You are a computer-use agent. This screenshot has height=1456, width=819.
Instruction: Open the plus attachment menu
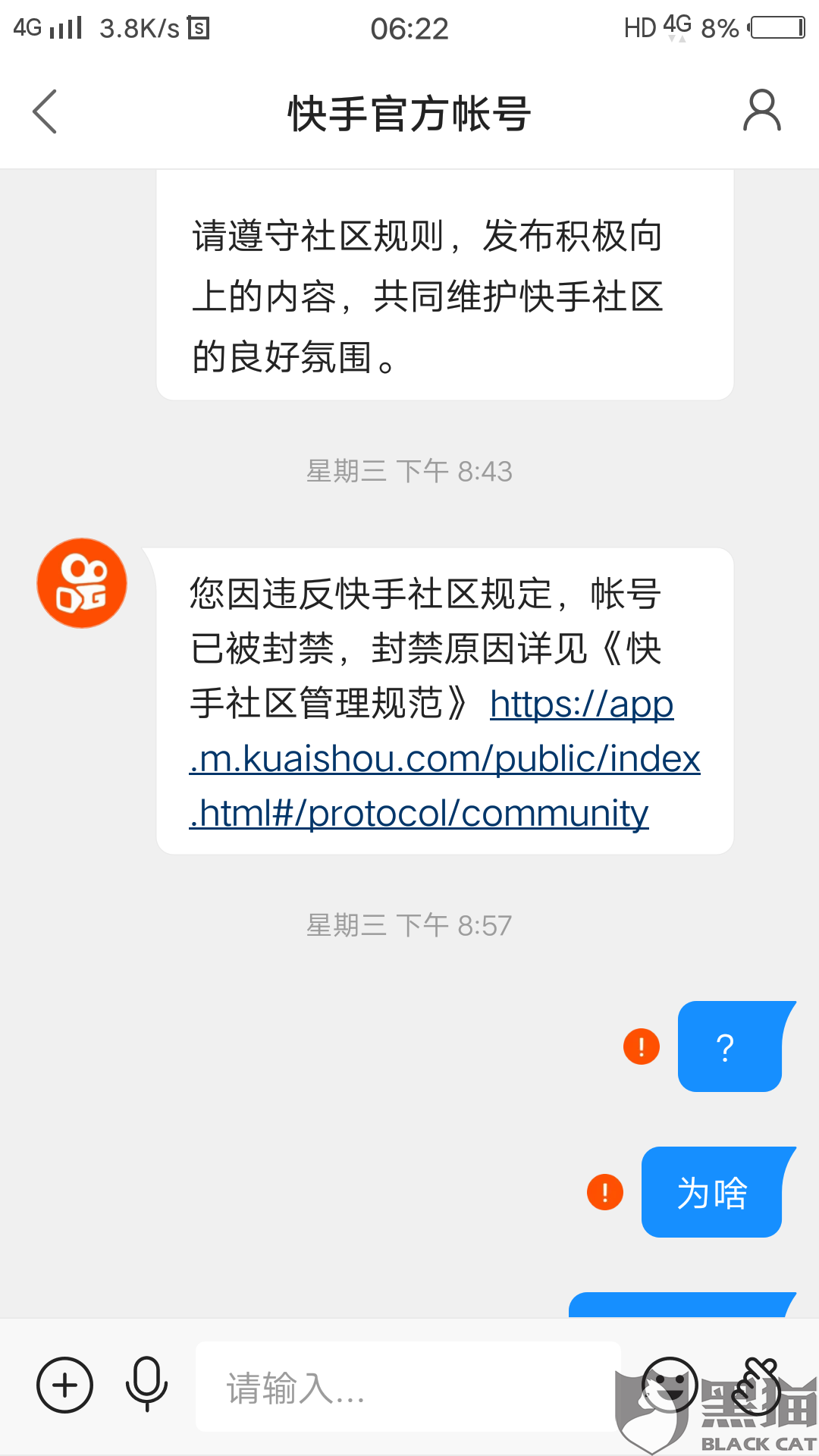pyautogui.click(x=65, y=1385)
